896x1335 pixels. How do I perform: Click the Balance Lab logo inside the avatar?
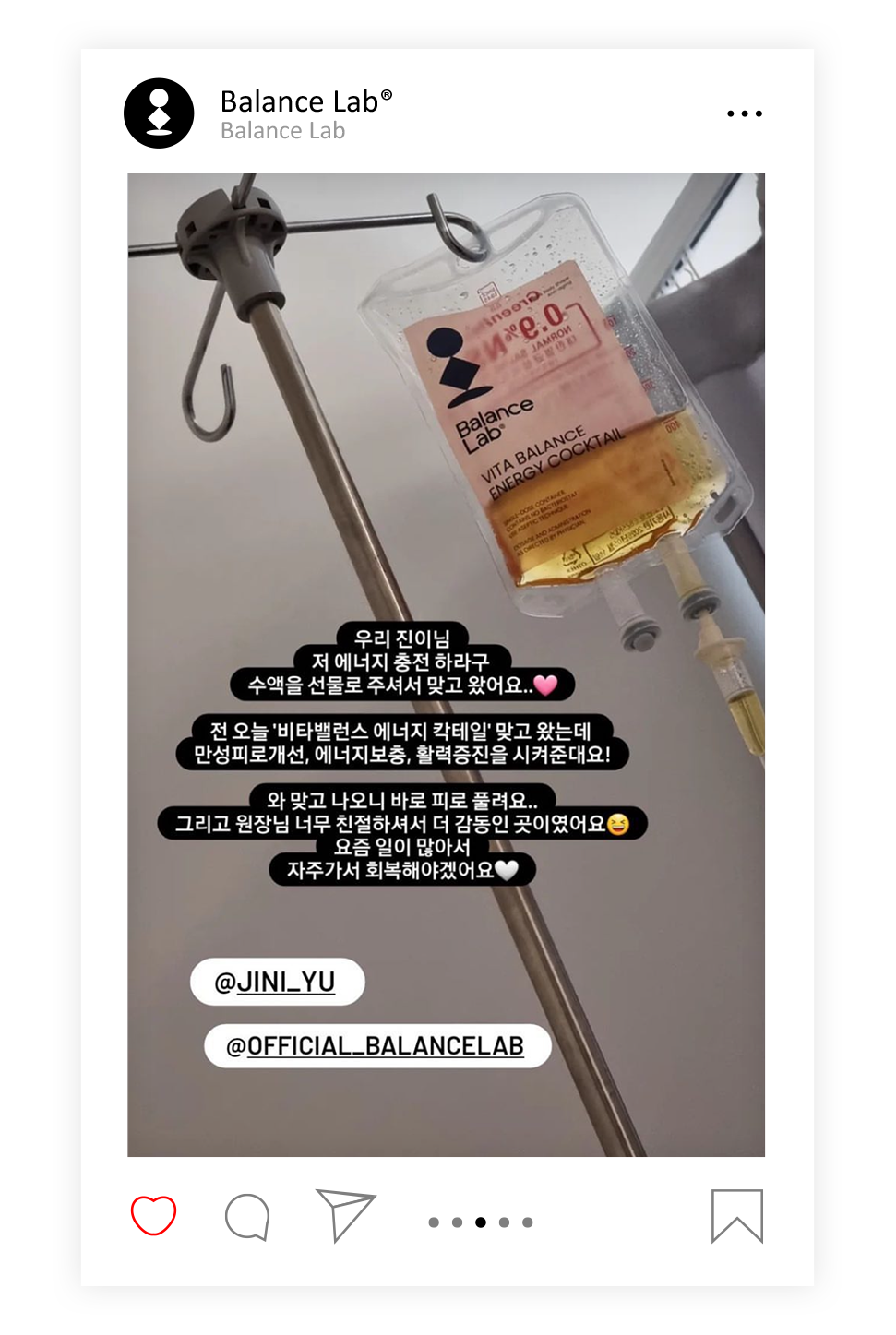(161, 113)
